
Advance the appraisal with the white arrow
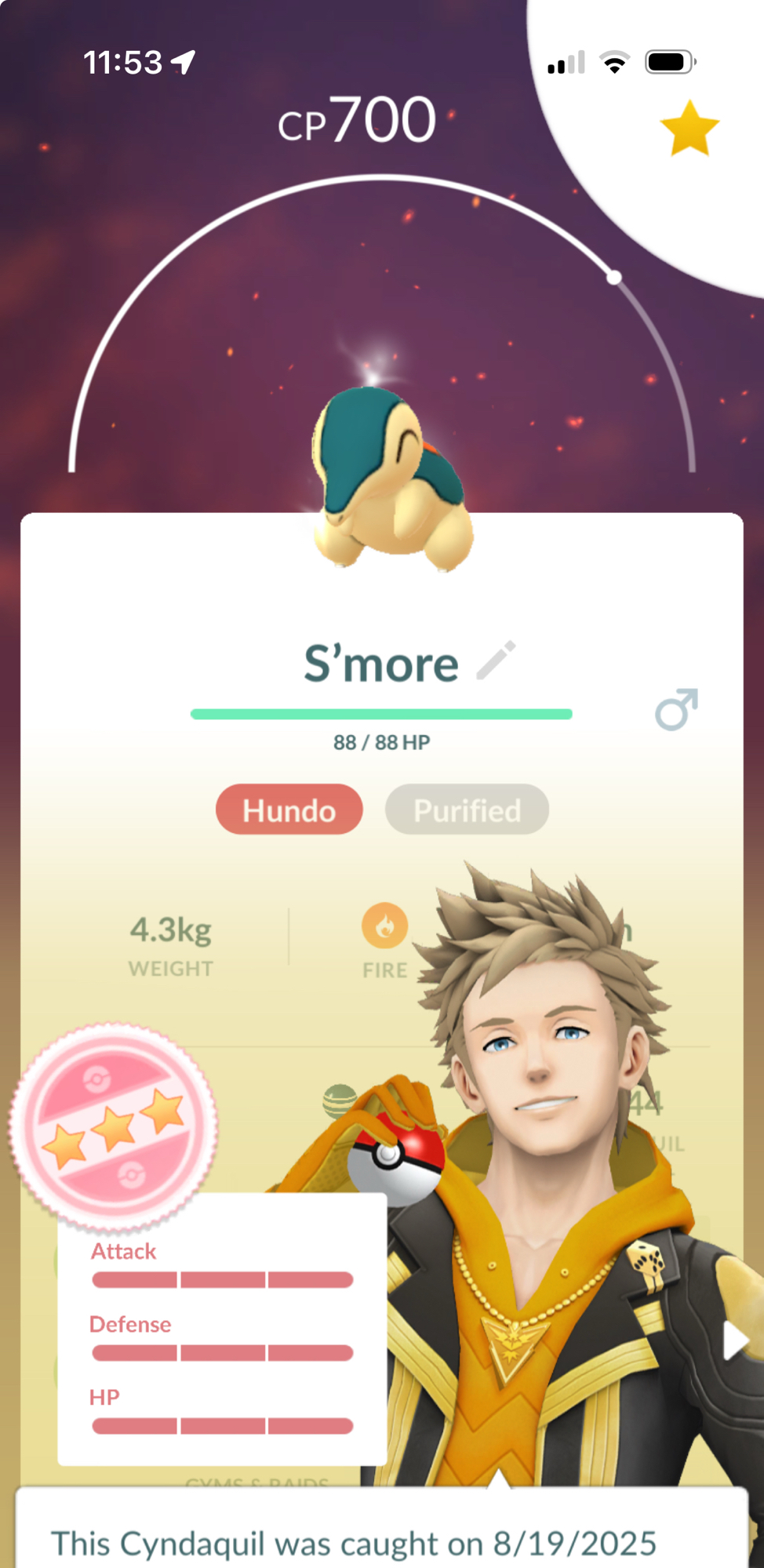[x=735, y=1341]
